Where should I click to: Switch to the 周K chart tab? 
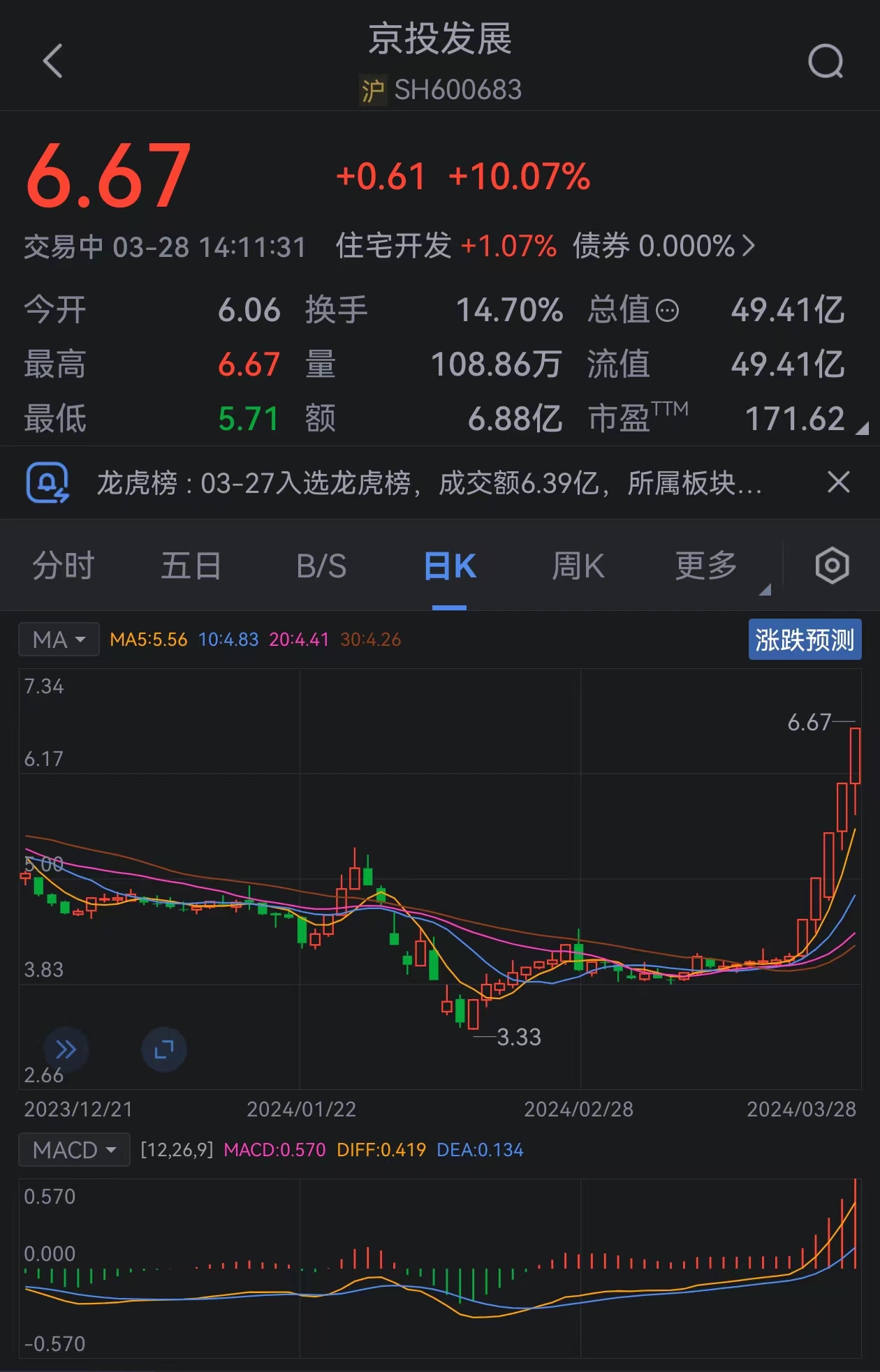[x=578, y=566]
